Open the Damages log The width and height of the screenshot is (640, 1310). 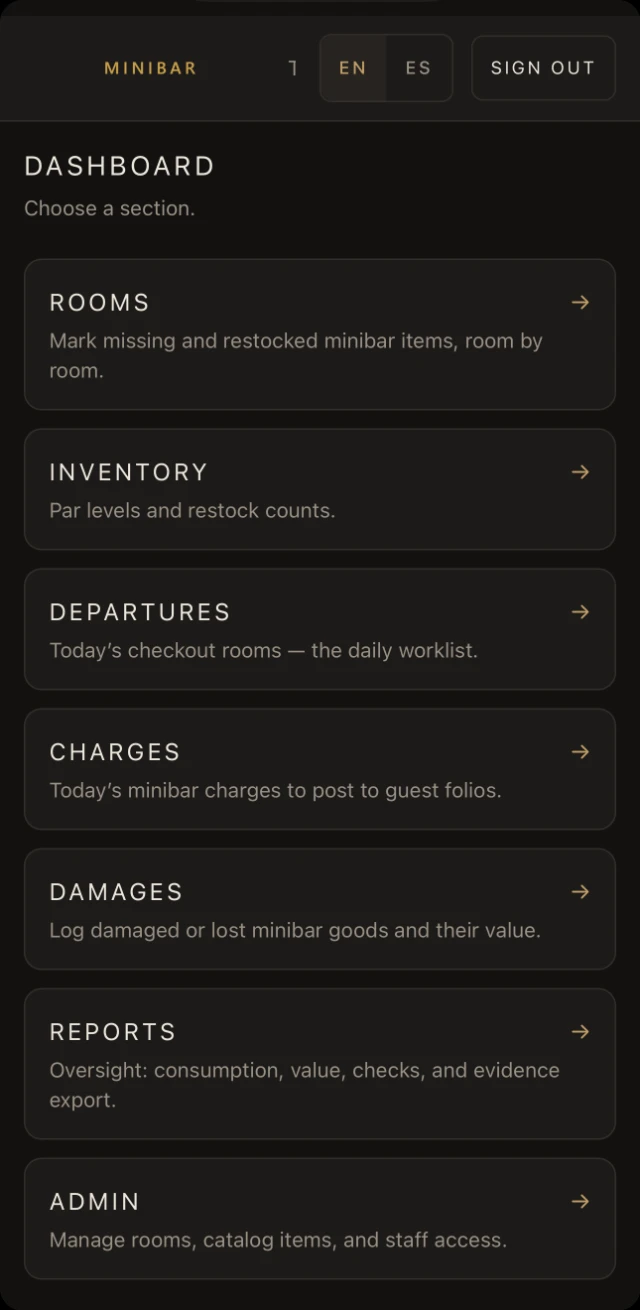tap(320, 910)
